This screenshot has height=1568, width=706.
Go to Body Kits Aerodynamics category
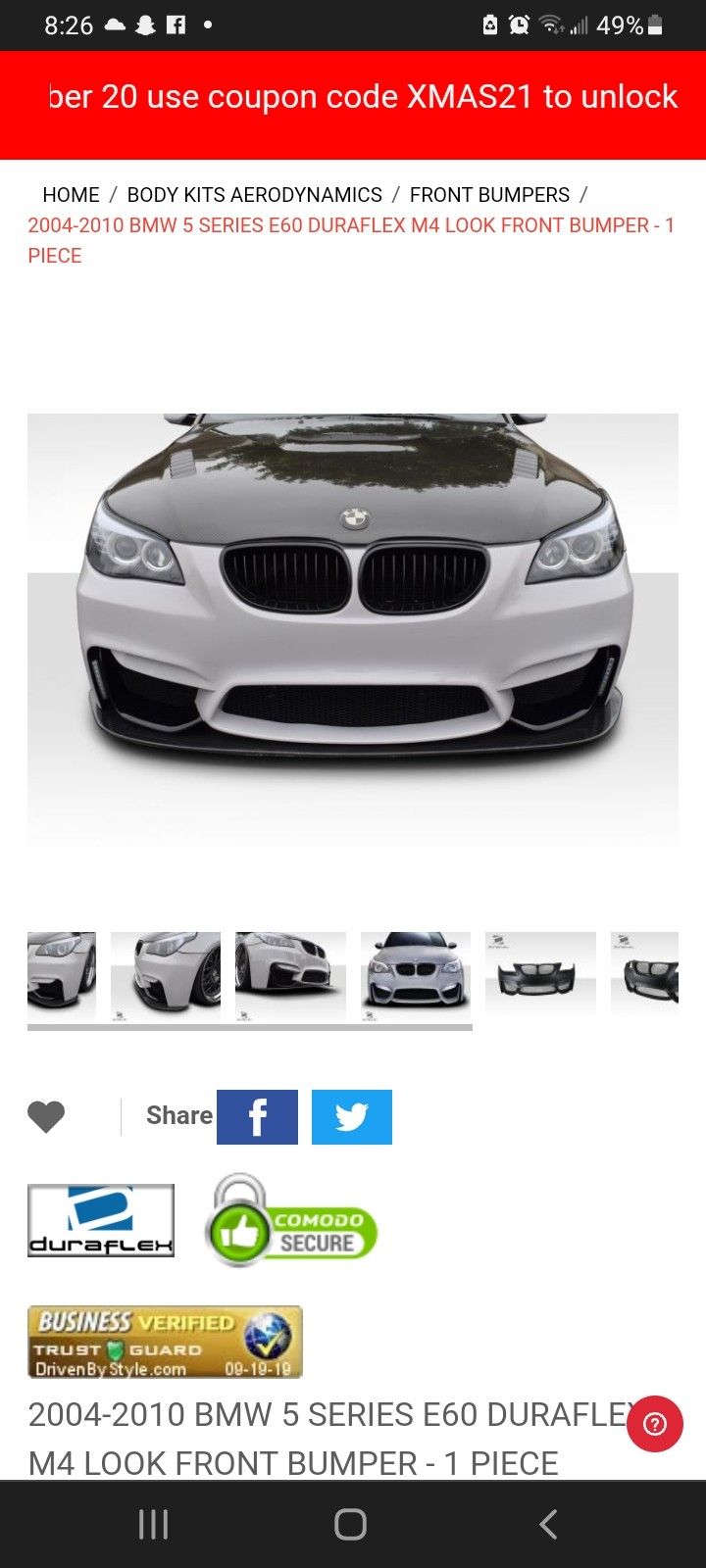click(254, 195)
